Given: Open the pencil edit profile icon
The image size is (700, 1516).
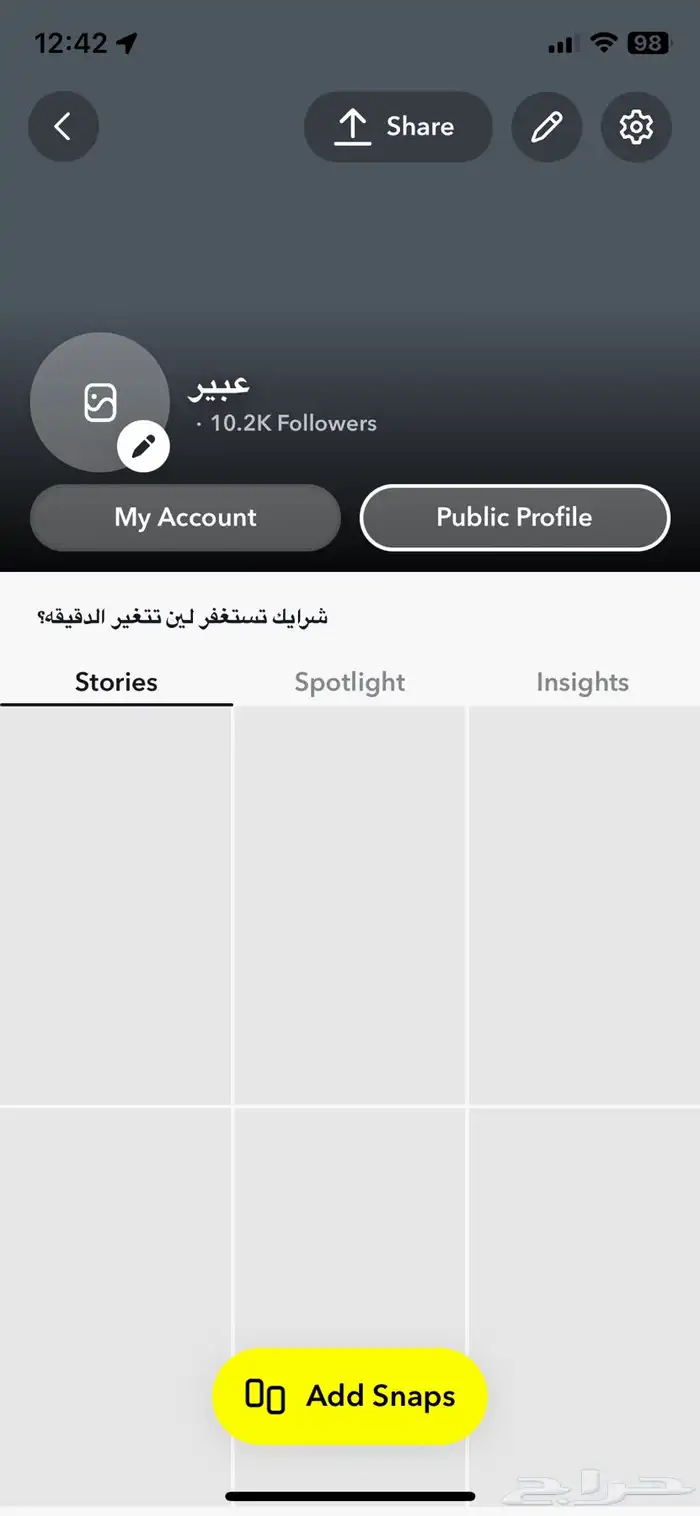Looking at the screenshot, I should 546,127.
